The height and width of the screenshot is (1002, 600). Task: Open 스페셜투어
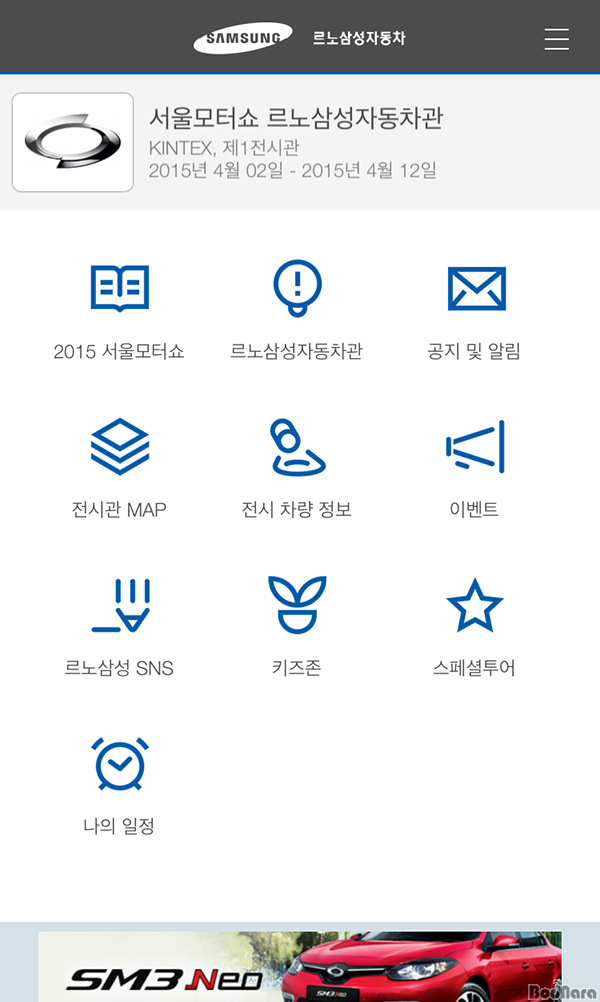pos(474,628)
